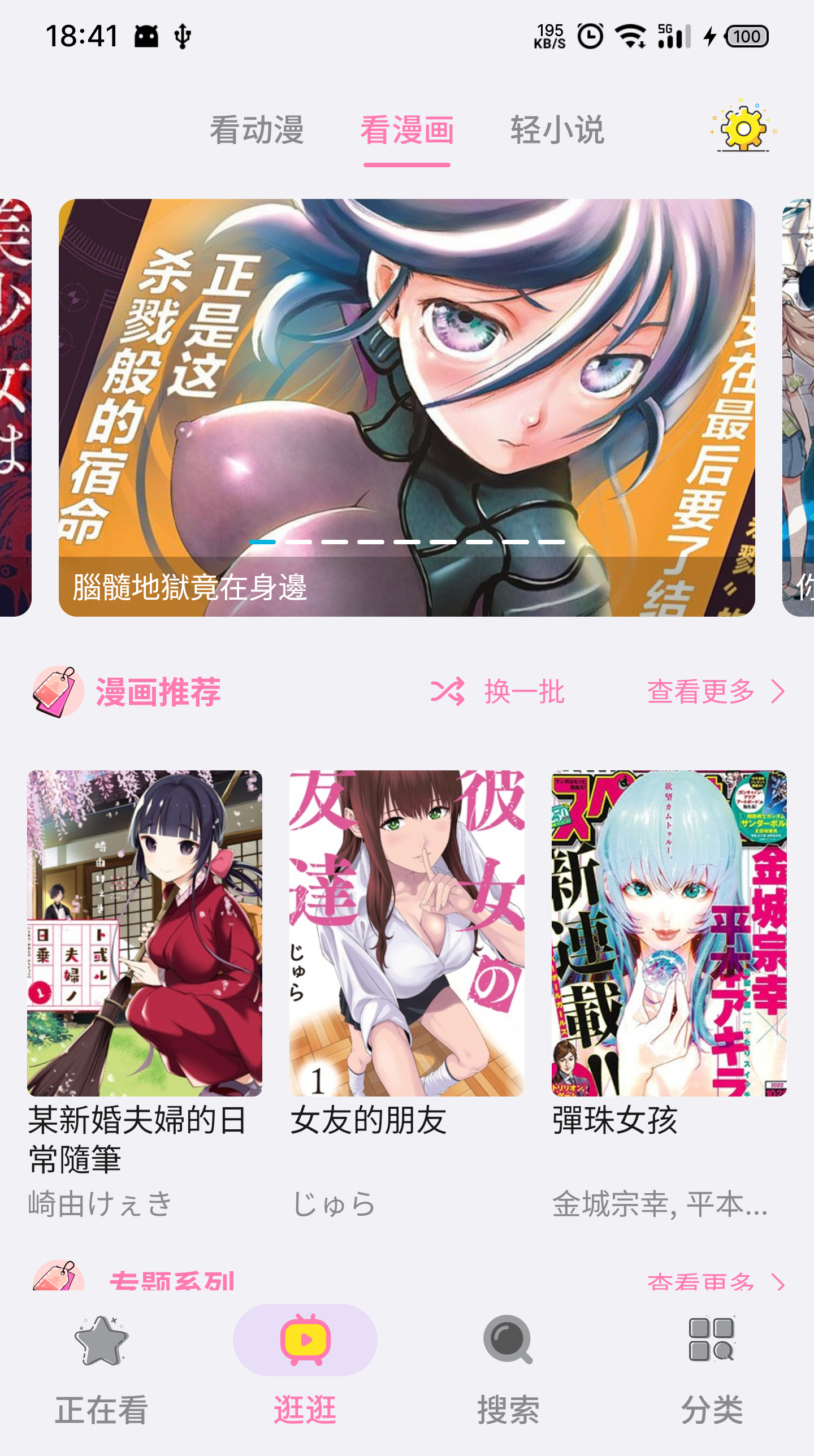Switch to the 看动漫 tab

point(257,130)
